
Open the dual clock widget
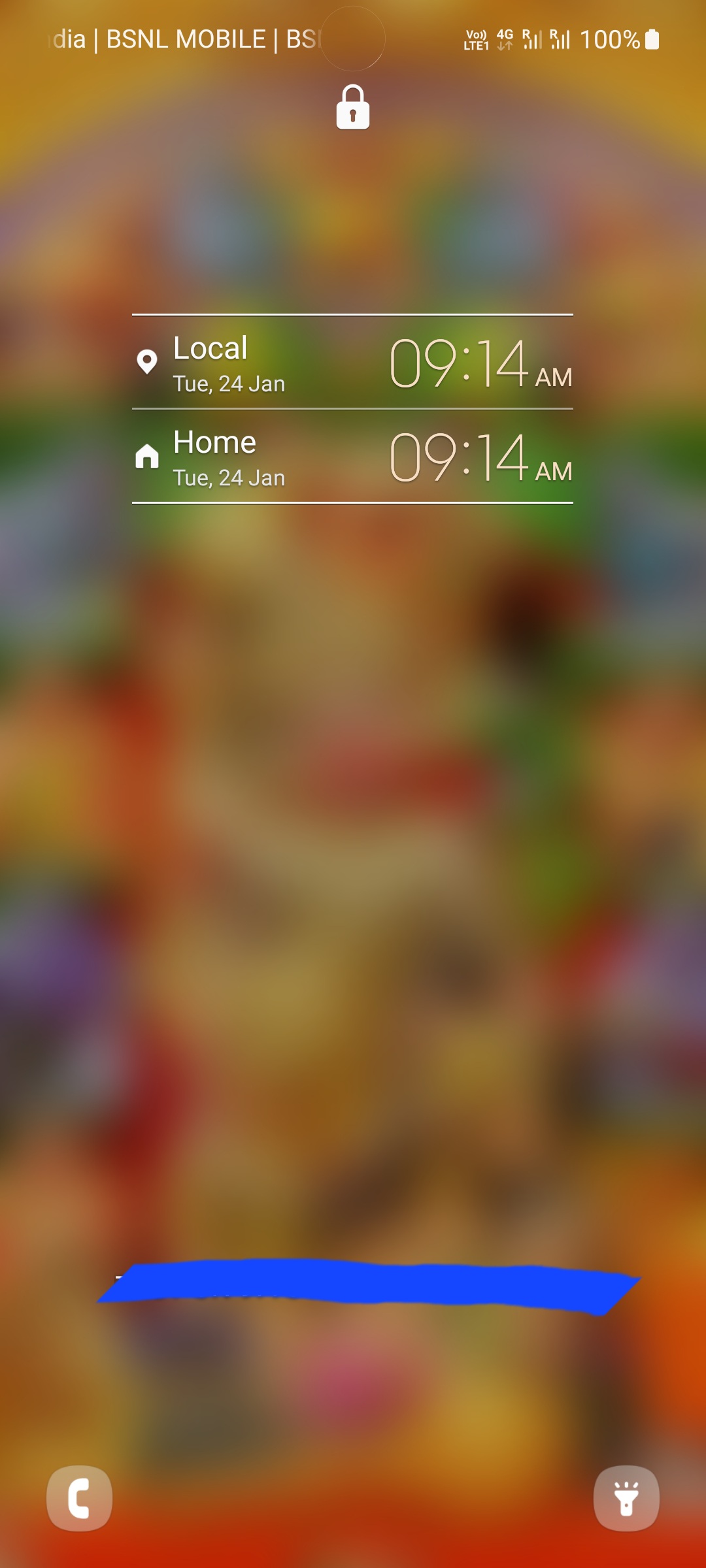pos(352,409)
